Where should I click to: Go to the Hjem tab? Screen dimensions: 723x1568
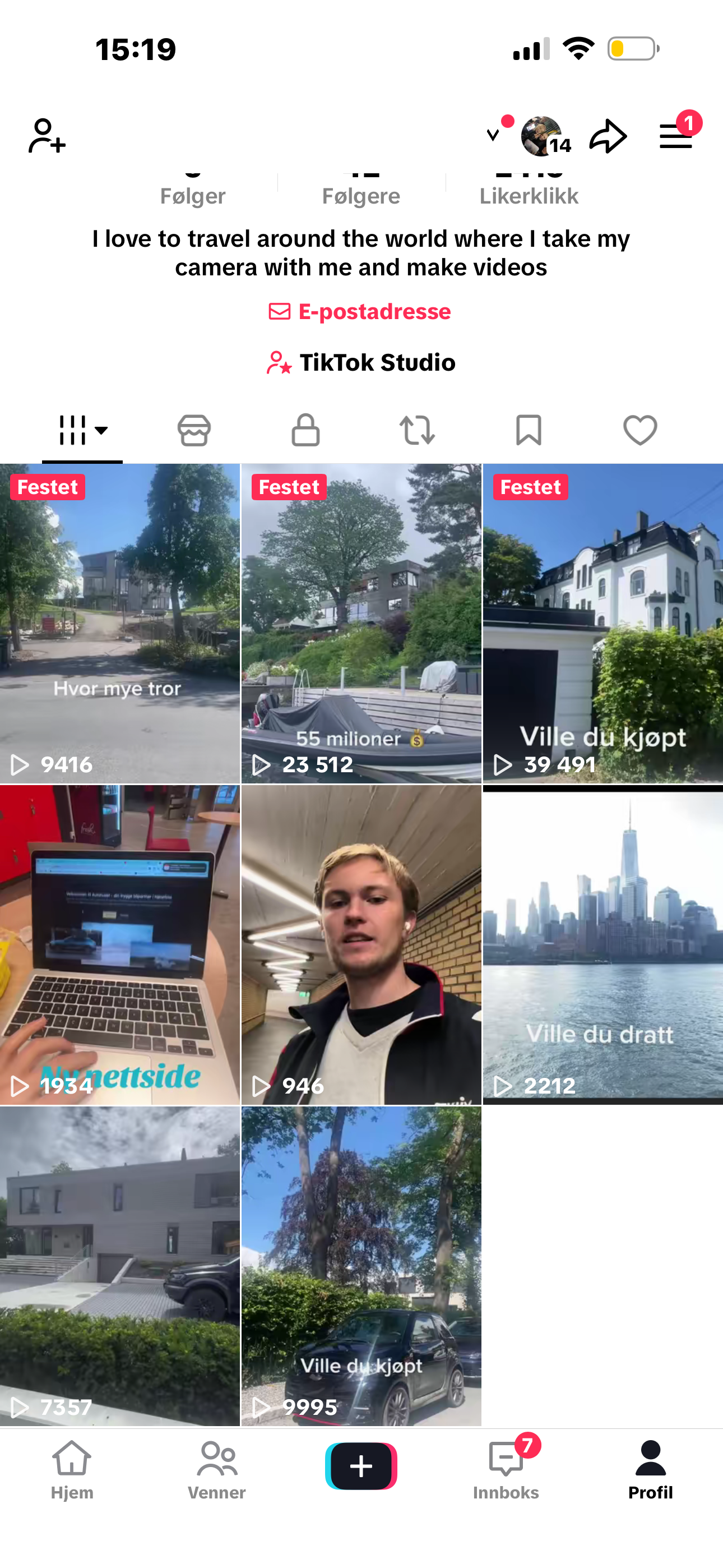tap(72, 1470)
